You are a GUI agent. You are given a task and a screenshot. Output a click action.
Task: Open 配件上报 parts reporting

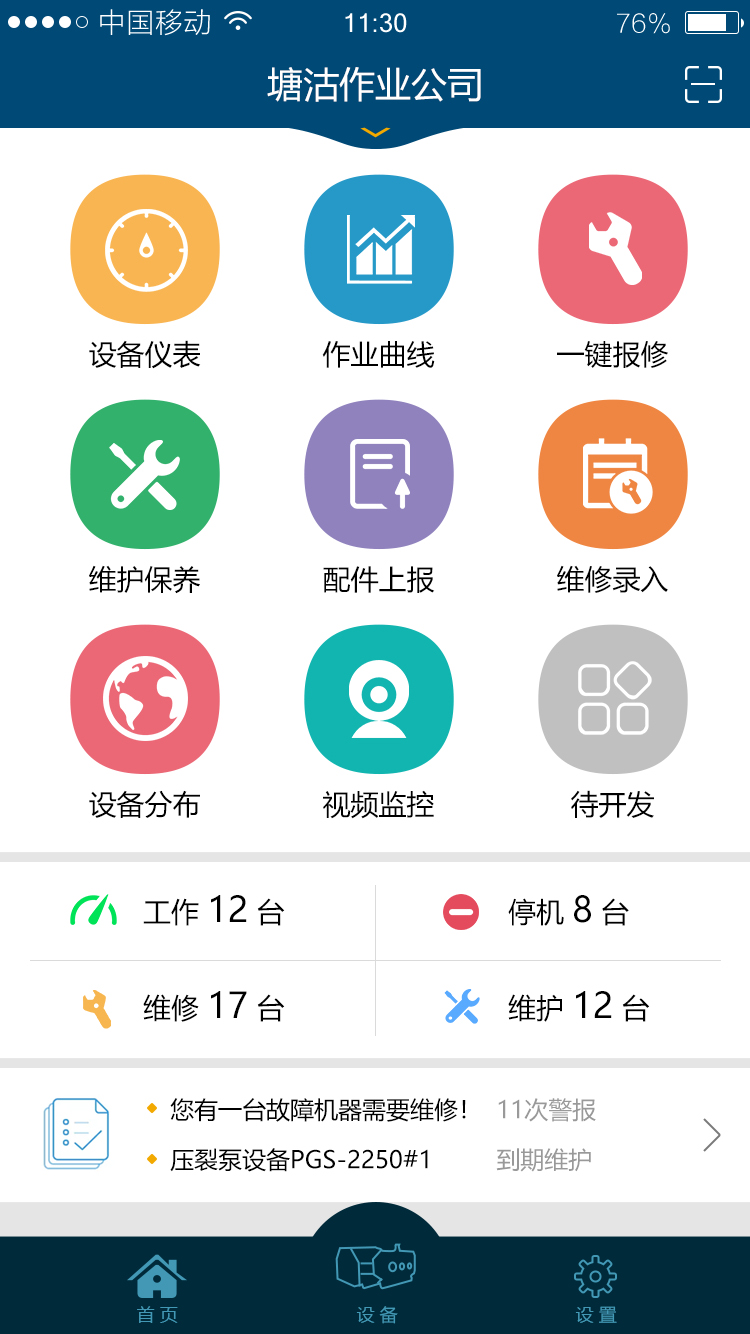point(379,497)
